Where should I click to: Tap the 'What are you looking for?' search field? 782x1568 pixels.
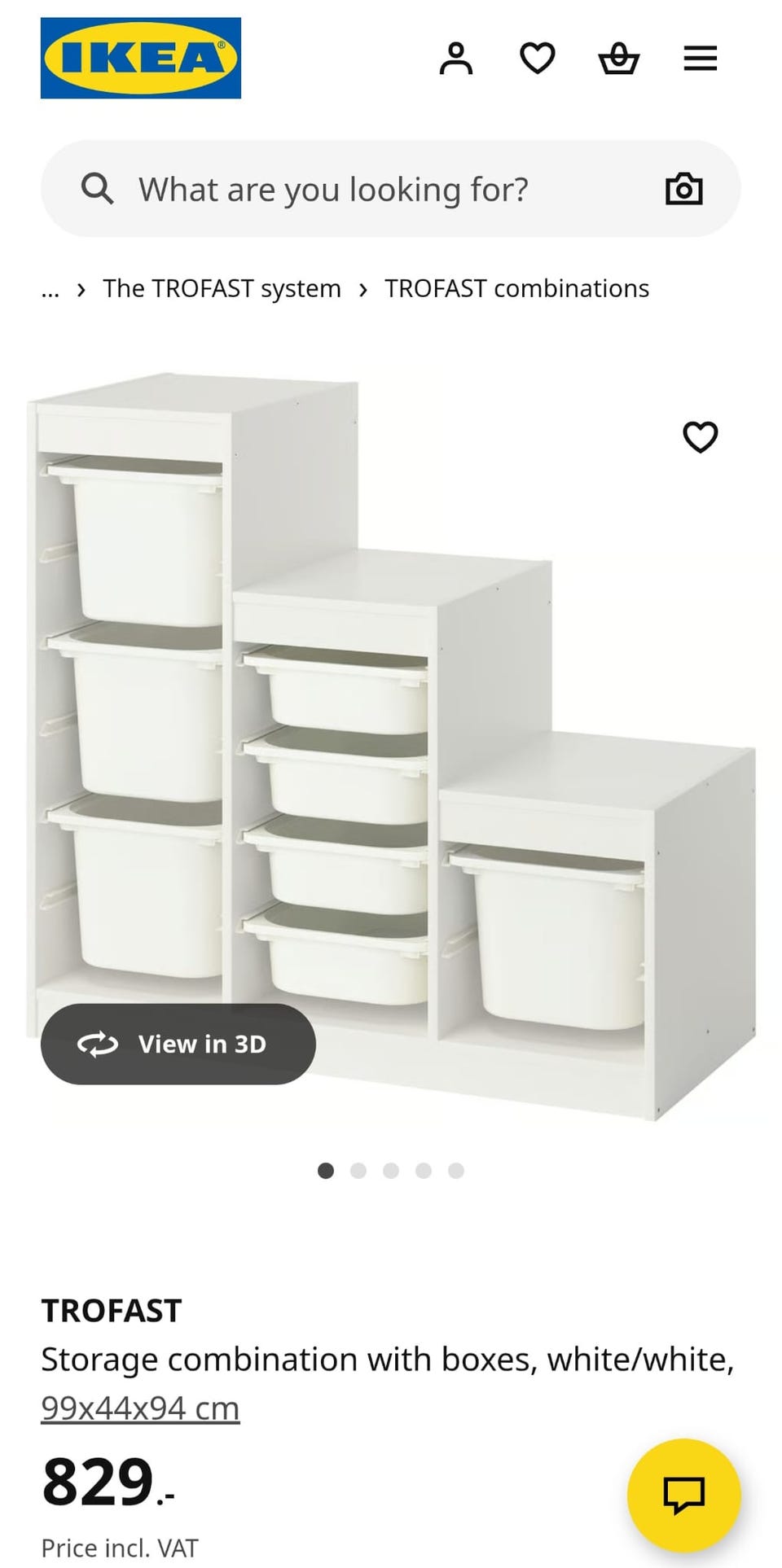pyautogui.click(x=391, y=189)
